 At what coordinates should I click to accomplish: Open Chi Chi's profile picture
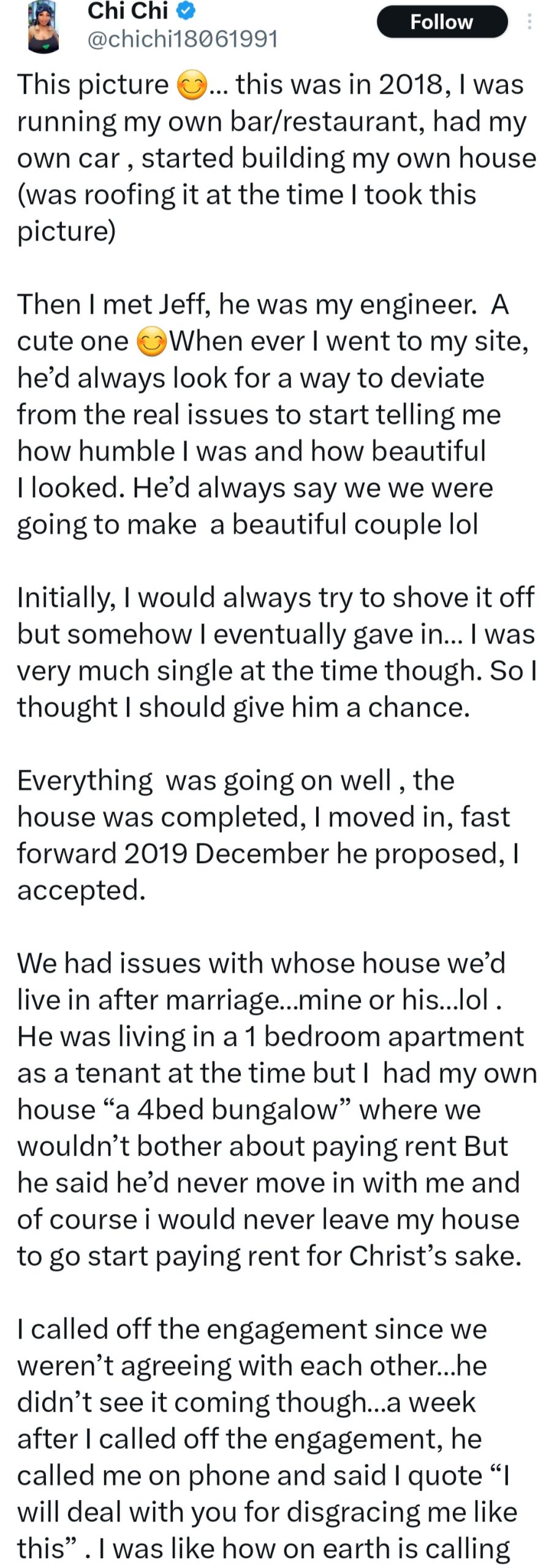tap(44, 28)
